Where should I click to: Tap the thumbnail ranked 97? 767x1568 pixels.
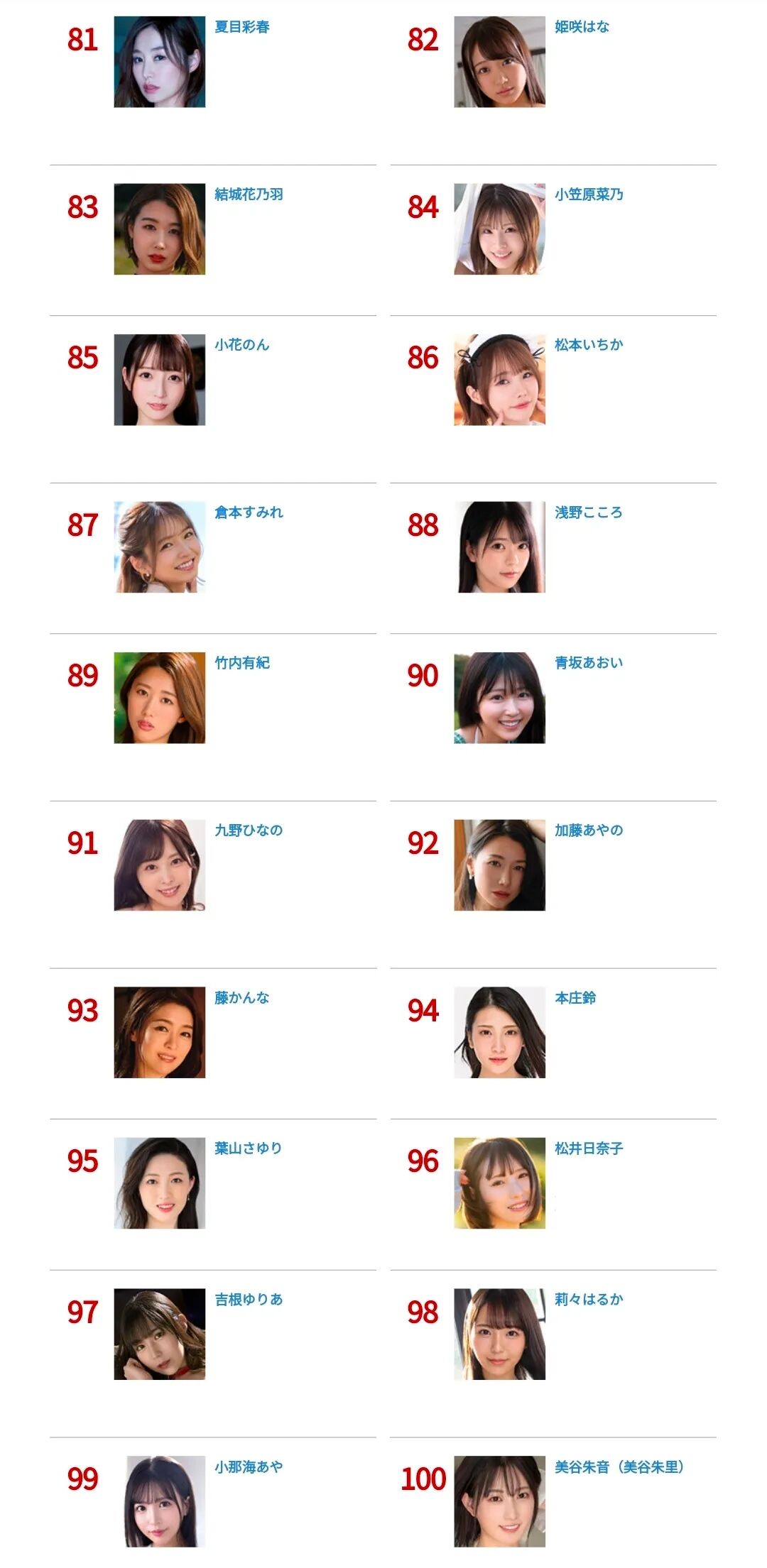pyautogui.click(x=160, y=1334)
